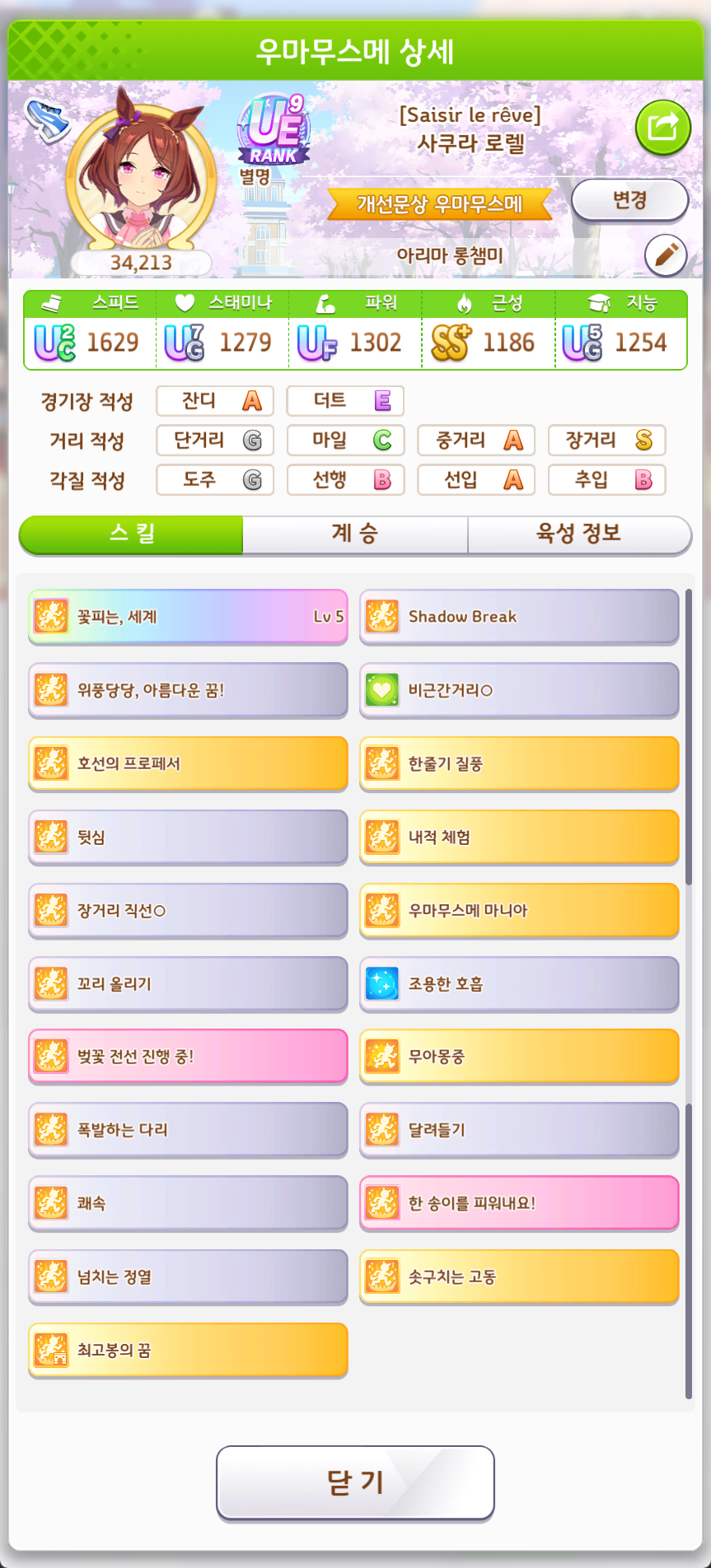Switch to the 육성 정보 tab
Image resolution: width=711 pixels, height=1568 pixels.
(579, 534)
